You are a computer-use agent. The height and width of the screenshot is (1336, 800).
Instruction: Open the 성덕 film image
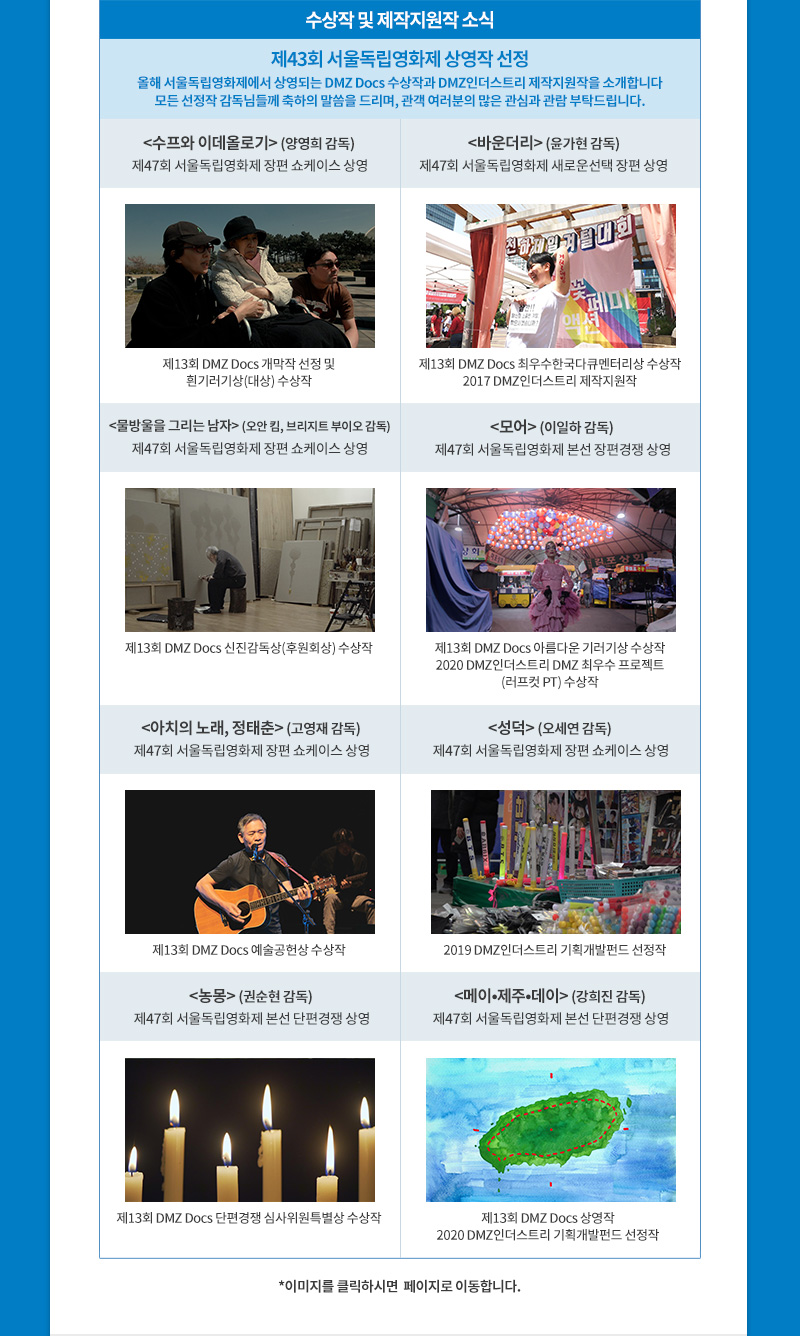556,862
